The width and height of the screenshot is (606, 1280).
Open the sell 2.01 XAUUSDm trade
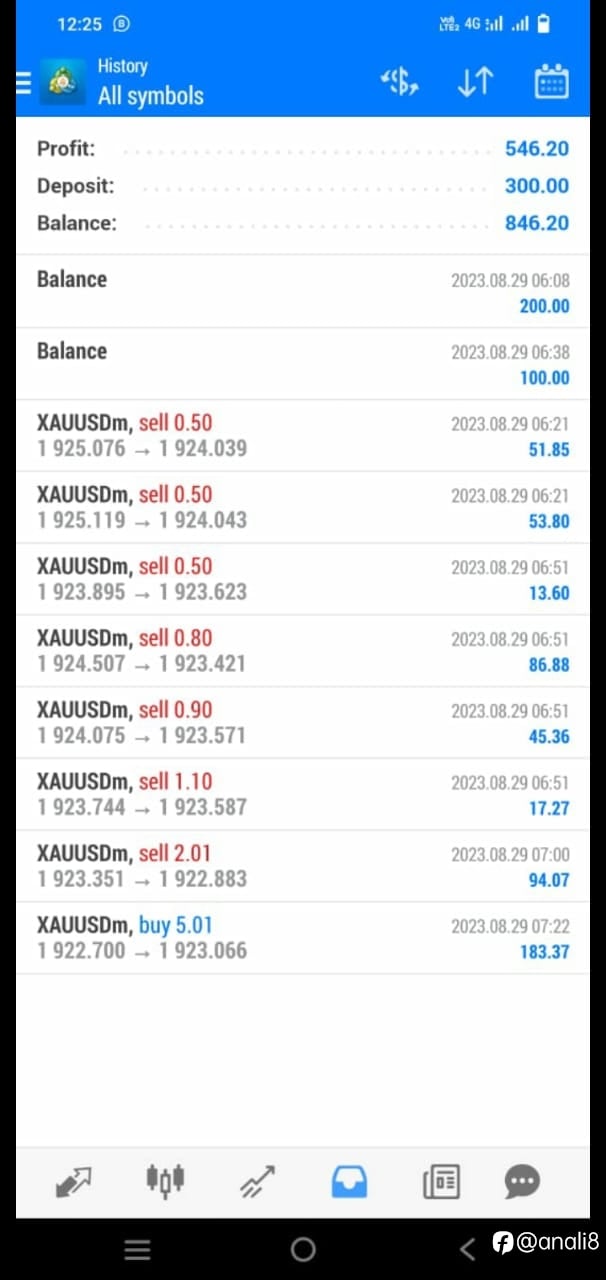coord(303,866)
